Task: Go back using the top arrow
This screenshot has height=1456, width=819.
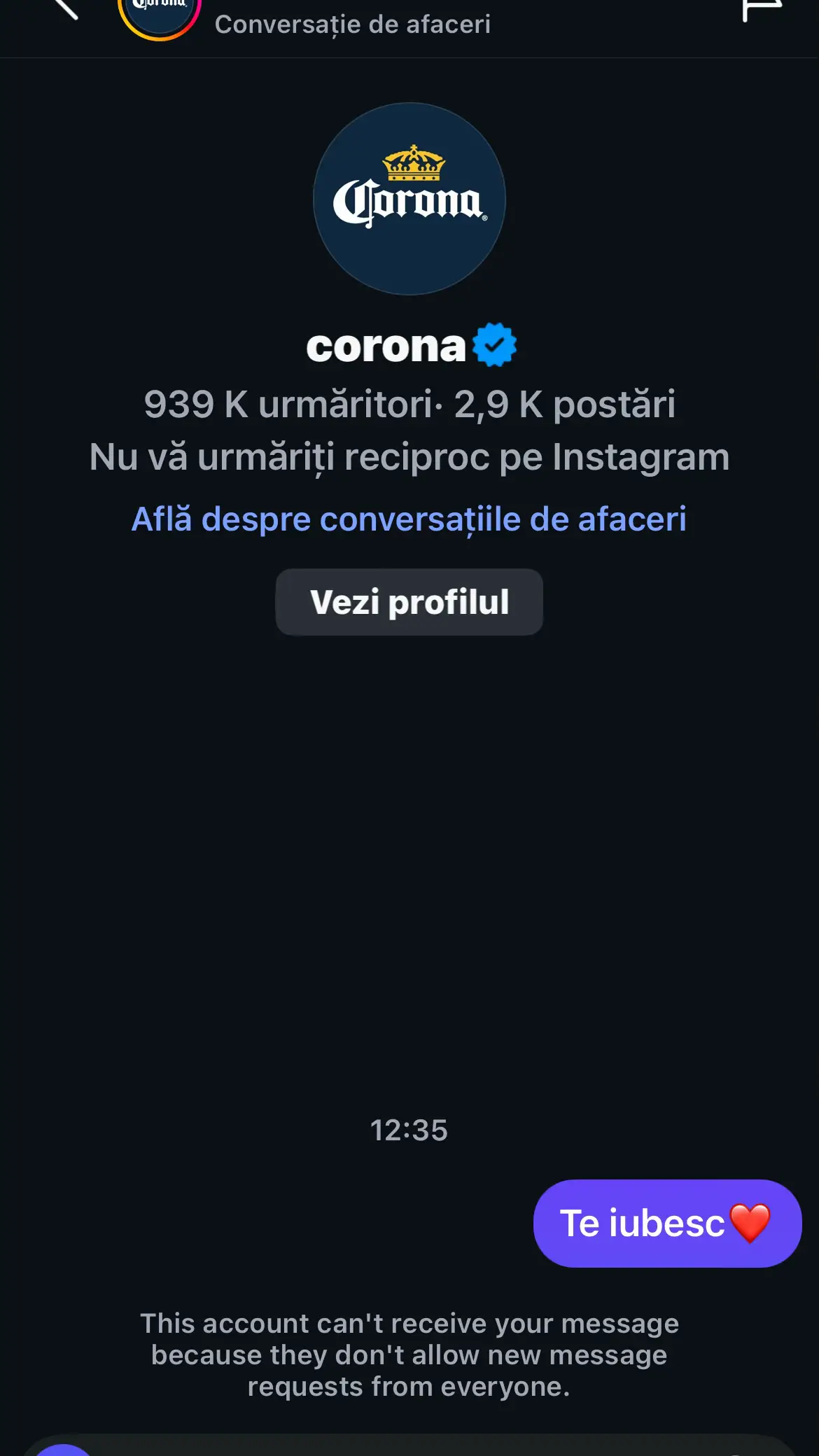Action: tap(65, 7)
